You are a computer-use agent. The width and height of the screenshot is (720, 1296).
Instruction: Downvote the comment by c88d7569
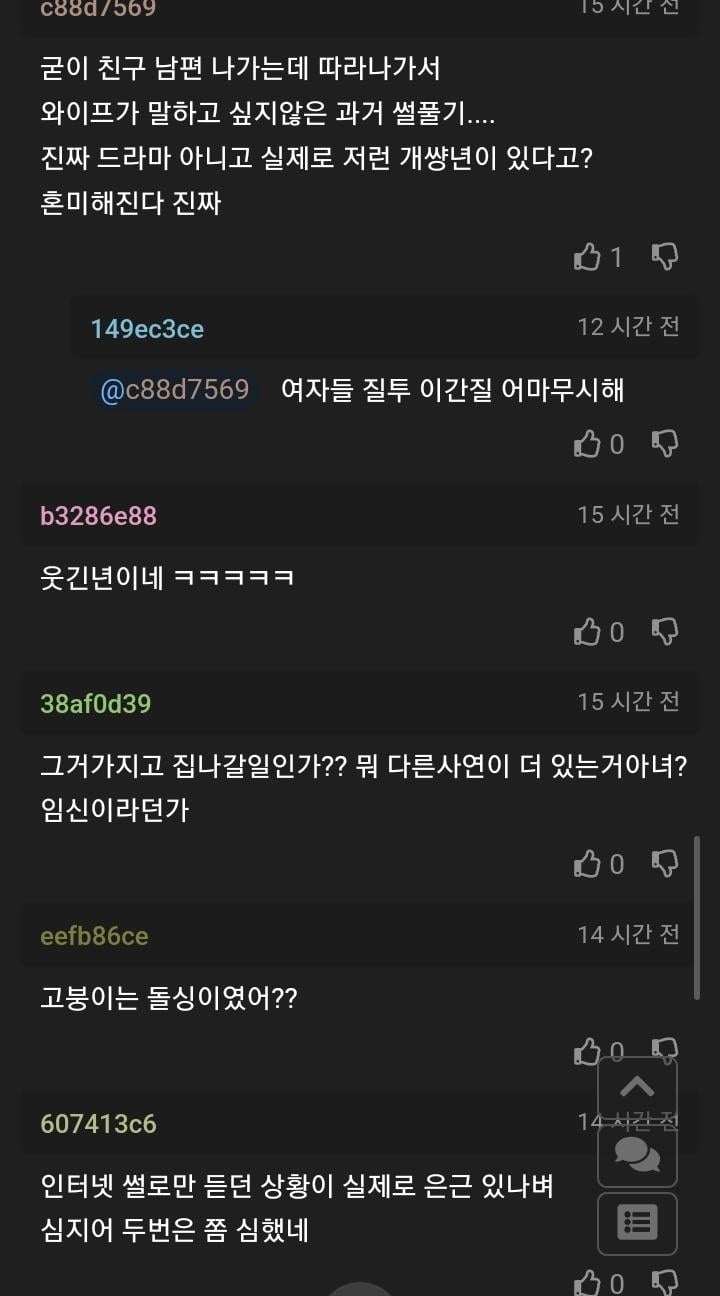(x=665, y=257)
